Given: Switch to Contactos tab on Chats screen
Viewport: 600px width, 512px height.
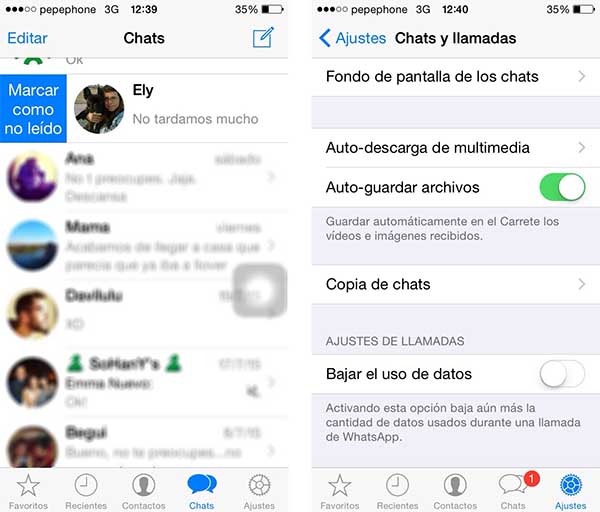Looking at the screenshot, I should pos(144,490).
